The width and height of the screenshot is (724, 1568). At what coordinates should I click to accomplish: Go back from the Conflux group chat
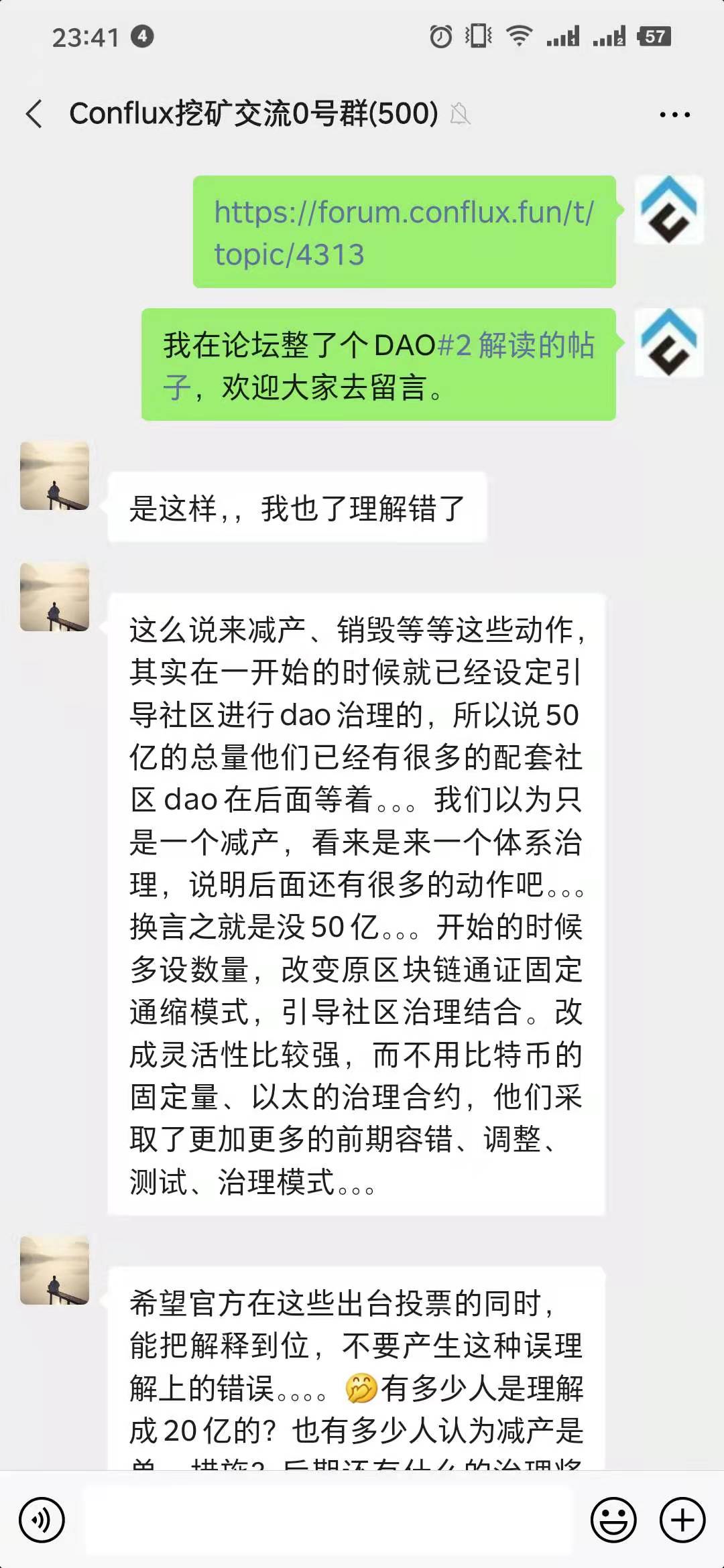coord(35,114)
